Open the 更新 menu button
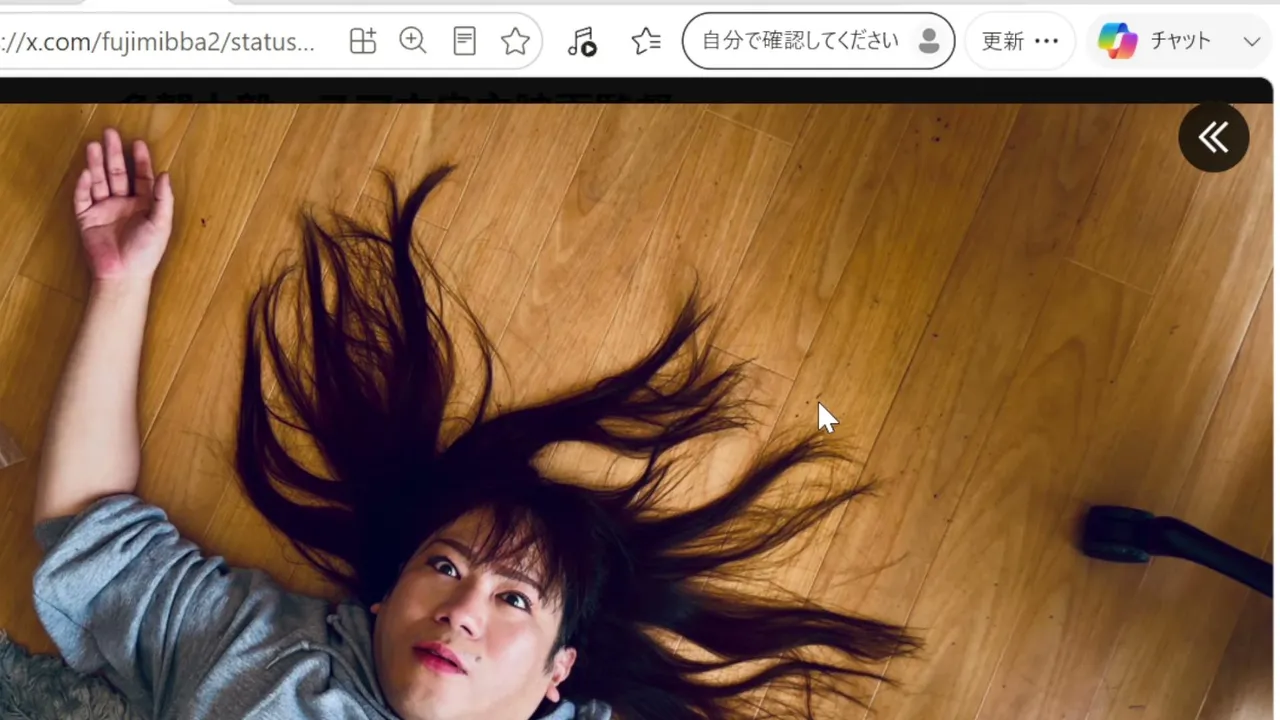 [1019, 41]
